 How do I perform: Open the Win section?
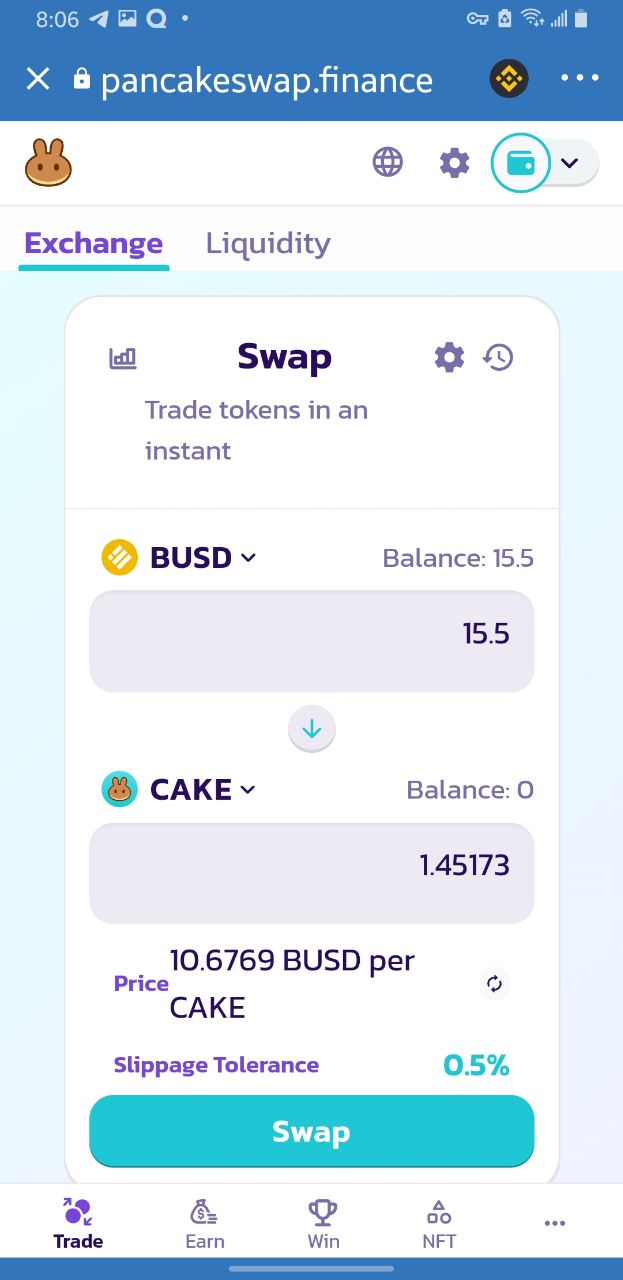tap(323, 1224)
